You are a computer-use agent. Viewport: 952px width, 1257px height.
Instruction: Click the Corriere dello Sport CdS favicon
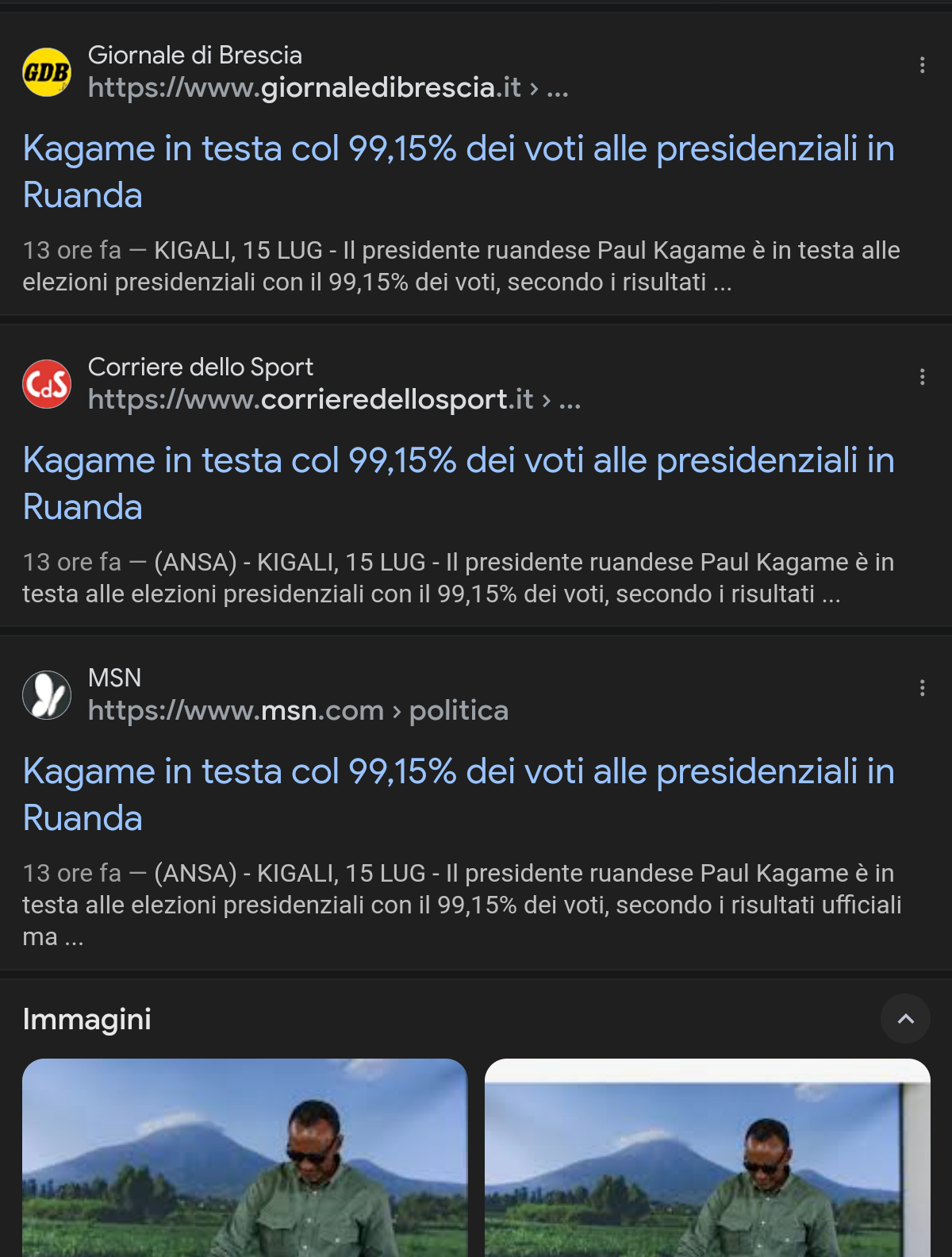tap(48, 384)
